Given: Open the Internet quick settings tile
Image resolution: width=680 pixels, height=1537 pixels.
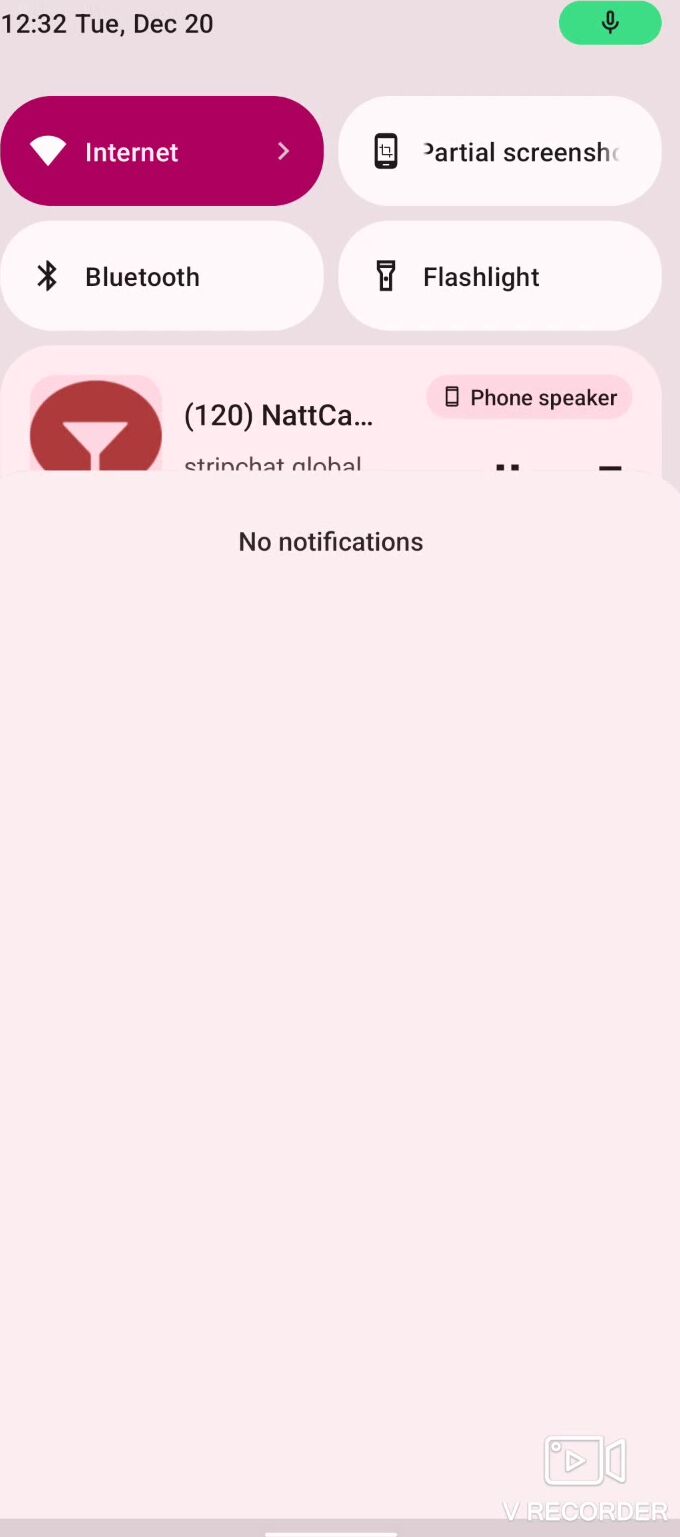Looking at the screenshot, I should coord(161,151).
